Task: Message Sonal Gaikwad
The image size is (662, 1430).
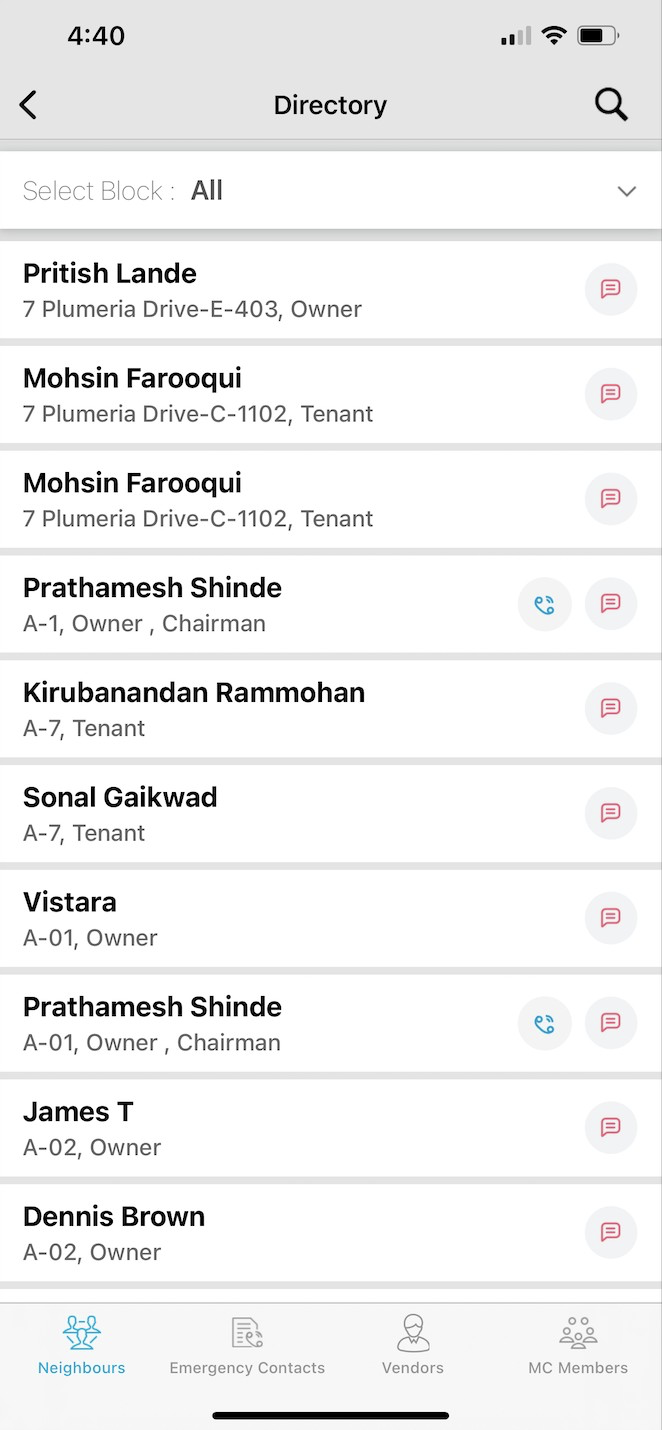Action: click(610, 813)
